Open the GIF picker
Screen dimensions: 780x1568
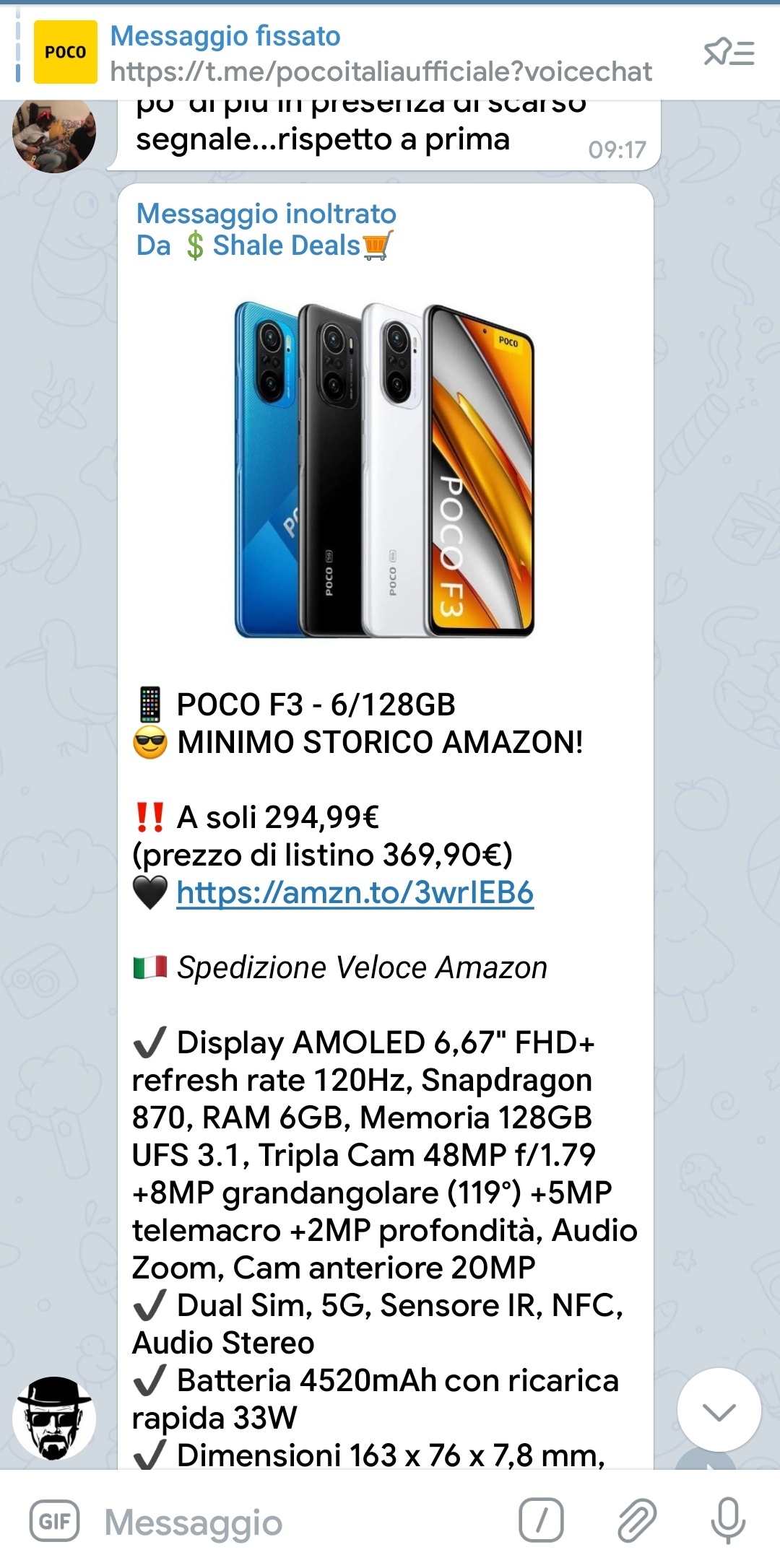(54, 1521)
